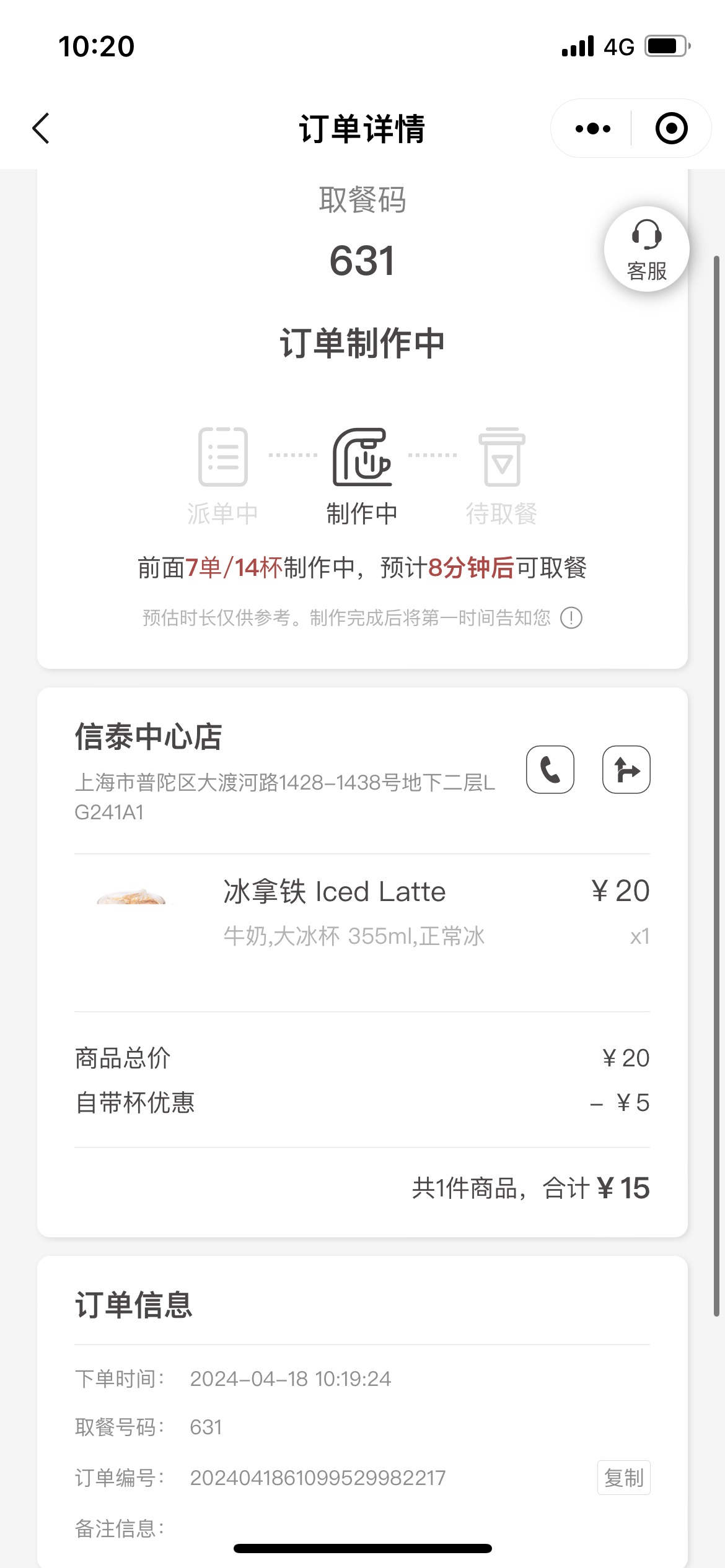The height and width of the screenshot is (1568, 725).
Task: Contact customer service via the 客服 button
Action: tap(647, 249)
